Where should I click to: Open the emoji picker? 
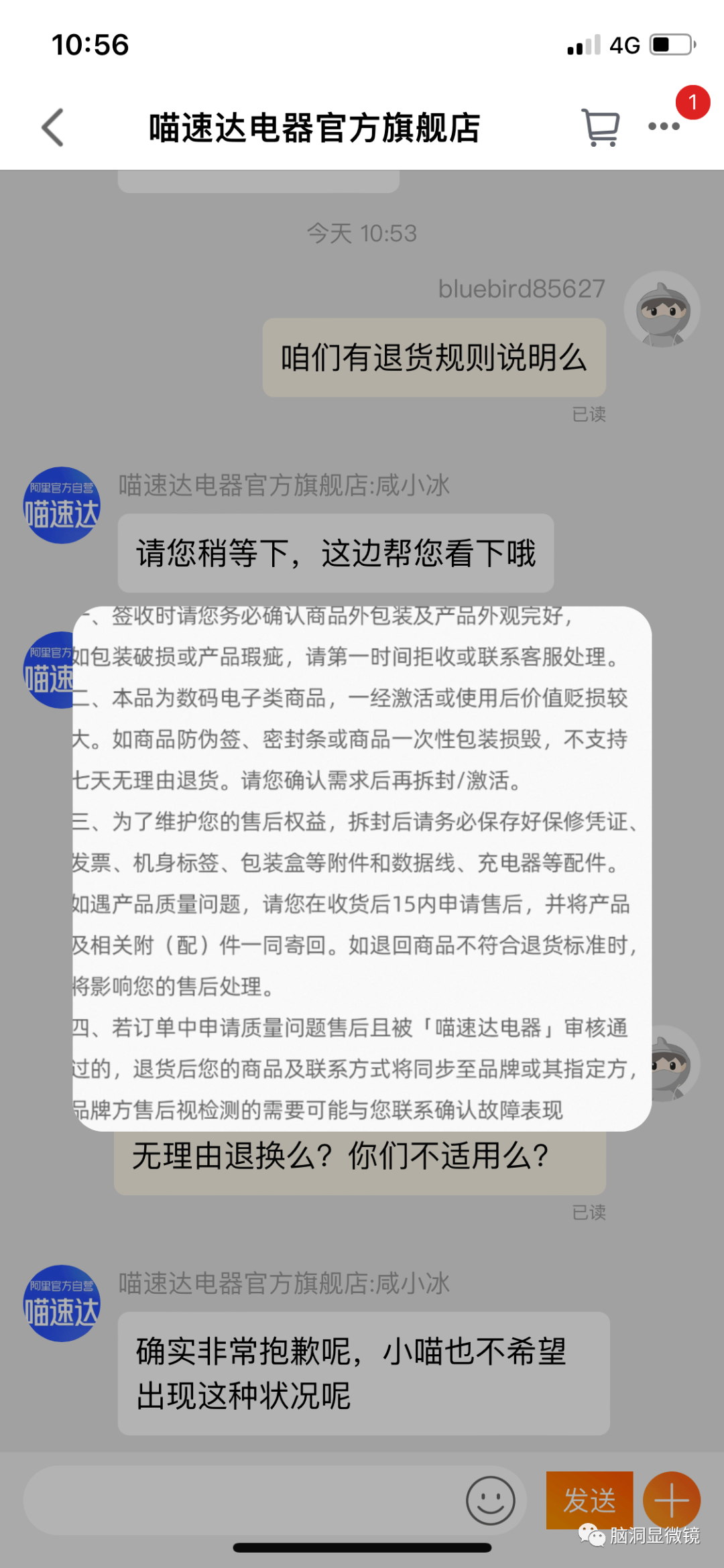[491, 1500]
